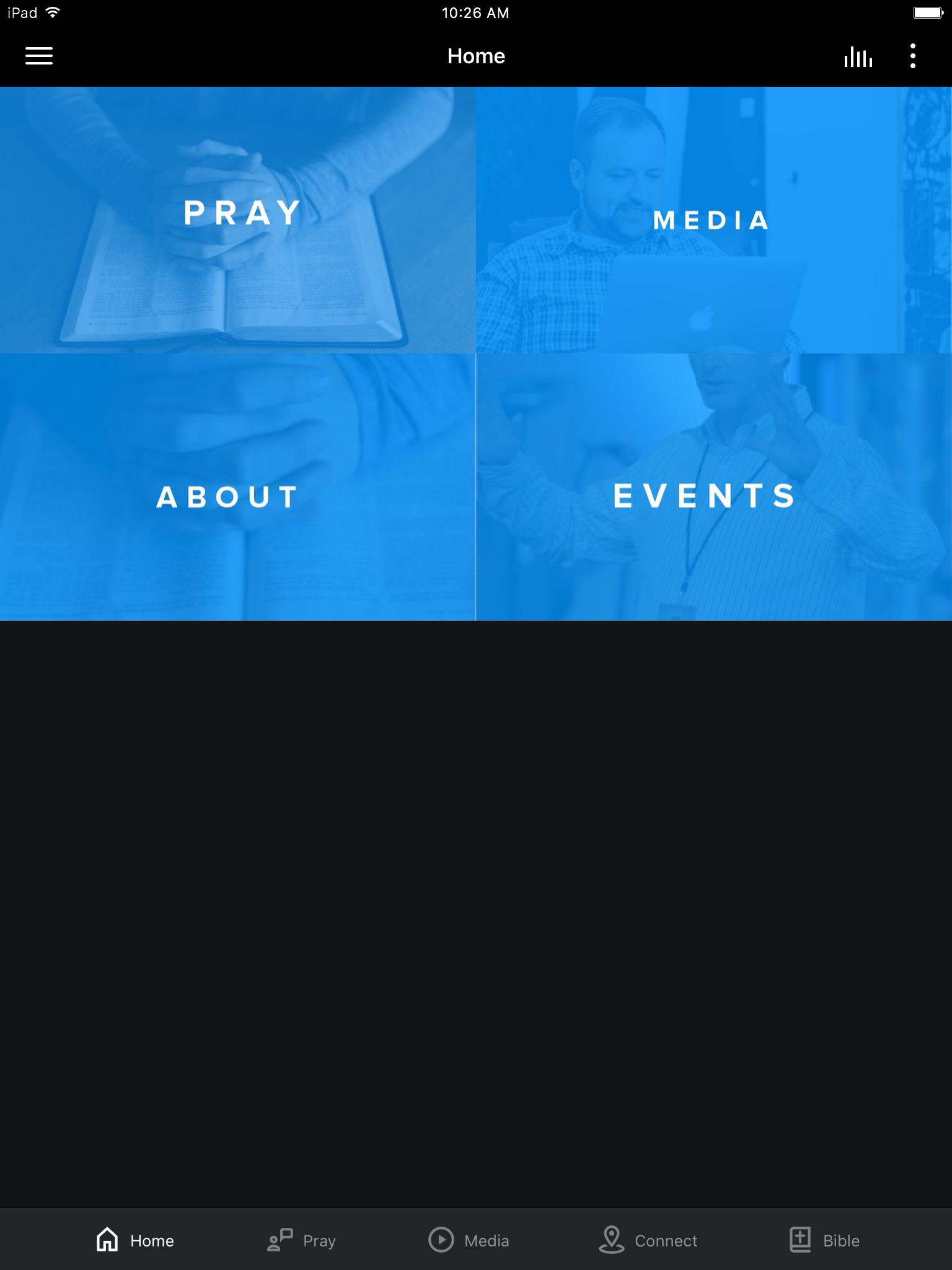
Task: Switch to the Pray tab
Action: click(x=302, y=1240)
